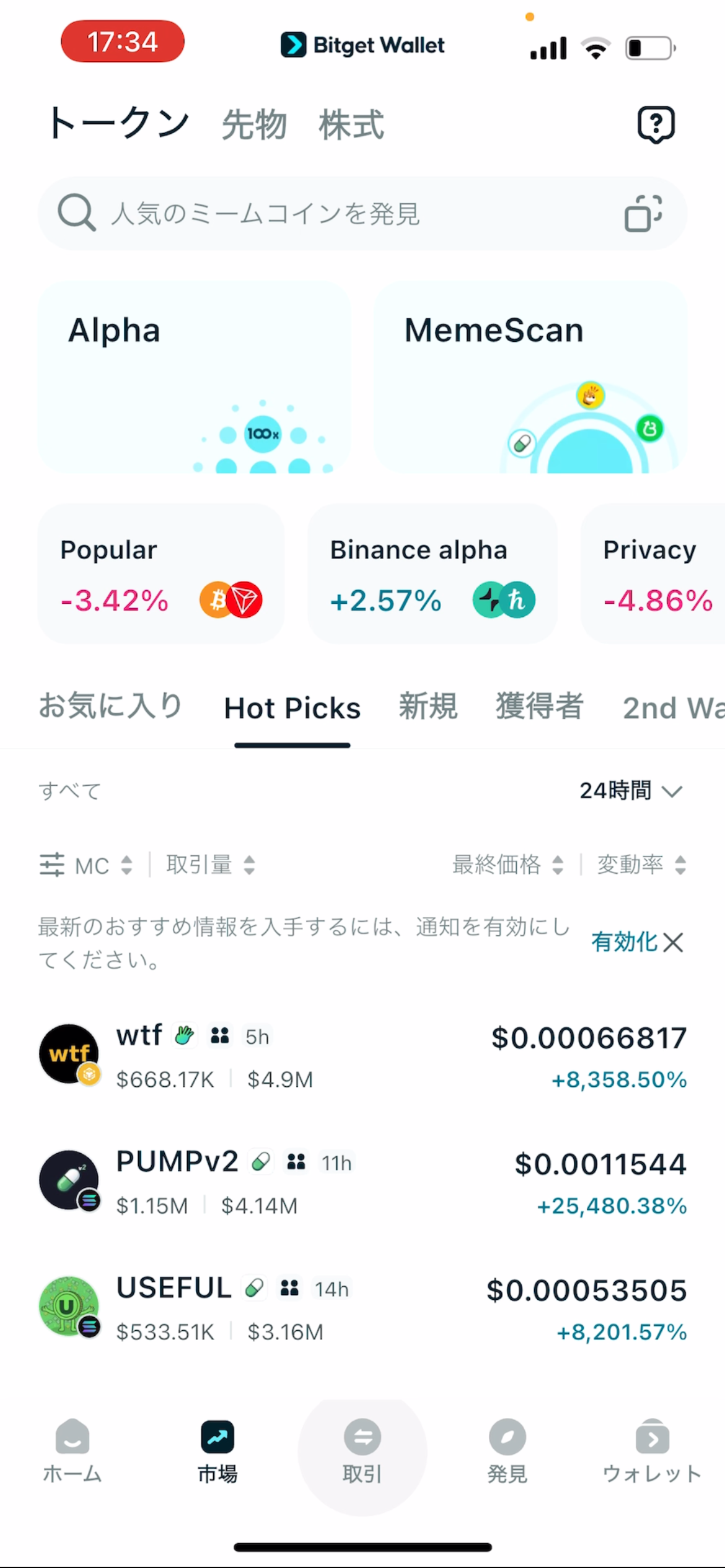This screenshot has height=1568, width=725.
Task: Expand the 24時間 time range dropdown
Action: (630, 791)
